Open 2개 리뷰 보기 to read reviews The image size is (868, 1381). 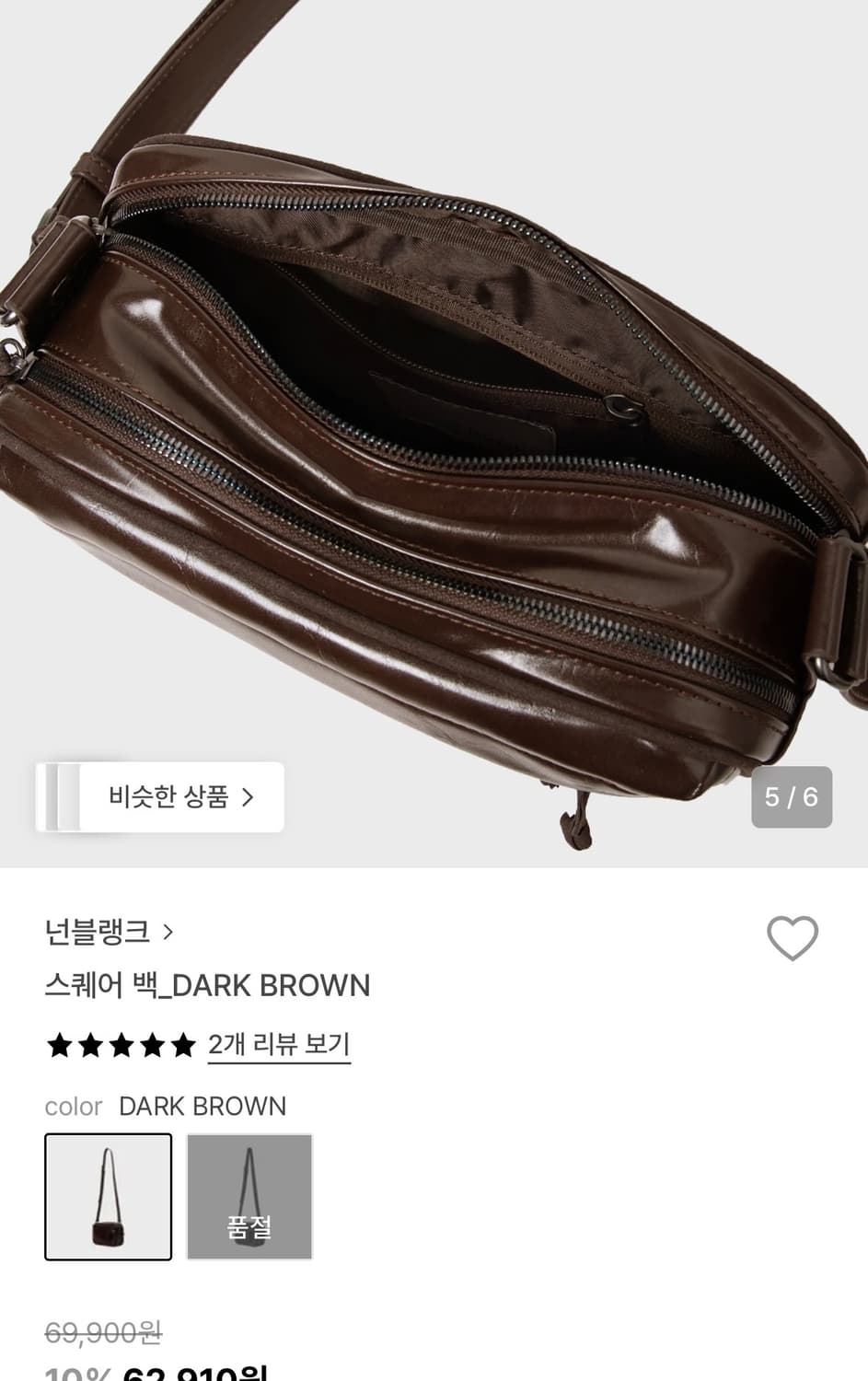[278, 1043]
